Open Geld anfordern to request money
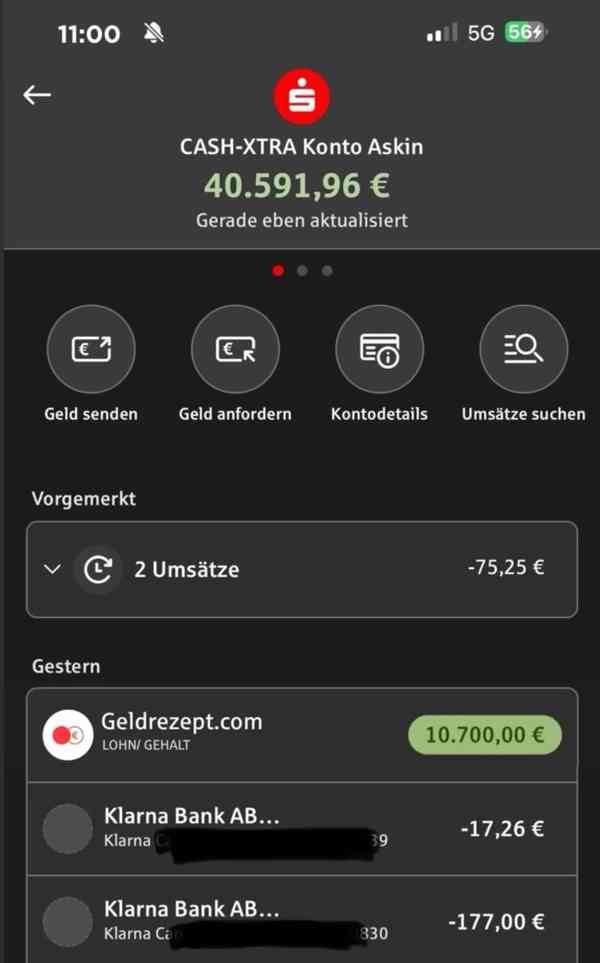600x963 pixels. [x=235, y=349]
